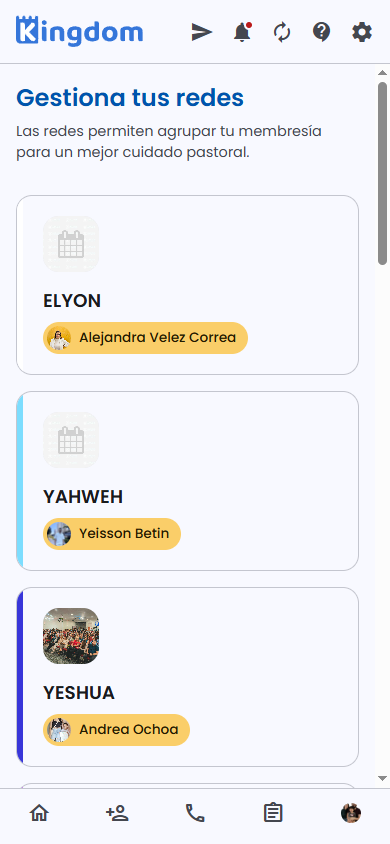Tap the scrollbar down arrow
The width and height of the screenshot is (390, 844).
382,778
